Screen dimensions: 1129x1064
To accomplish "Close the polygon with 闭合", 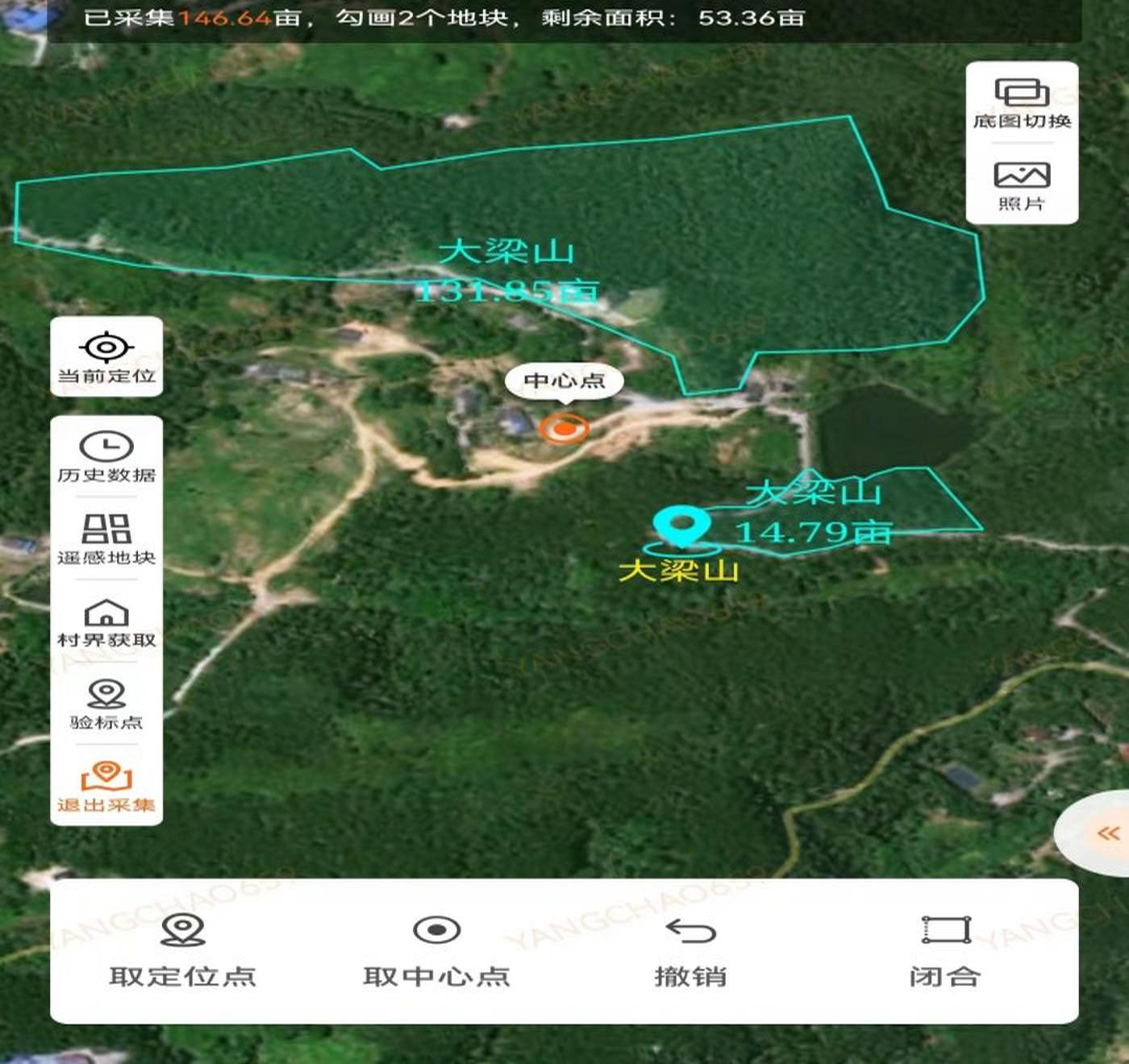I will click(x=945, y=951).
